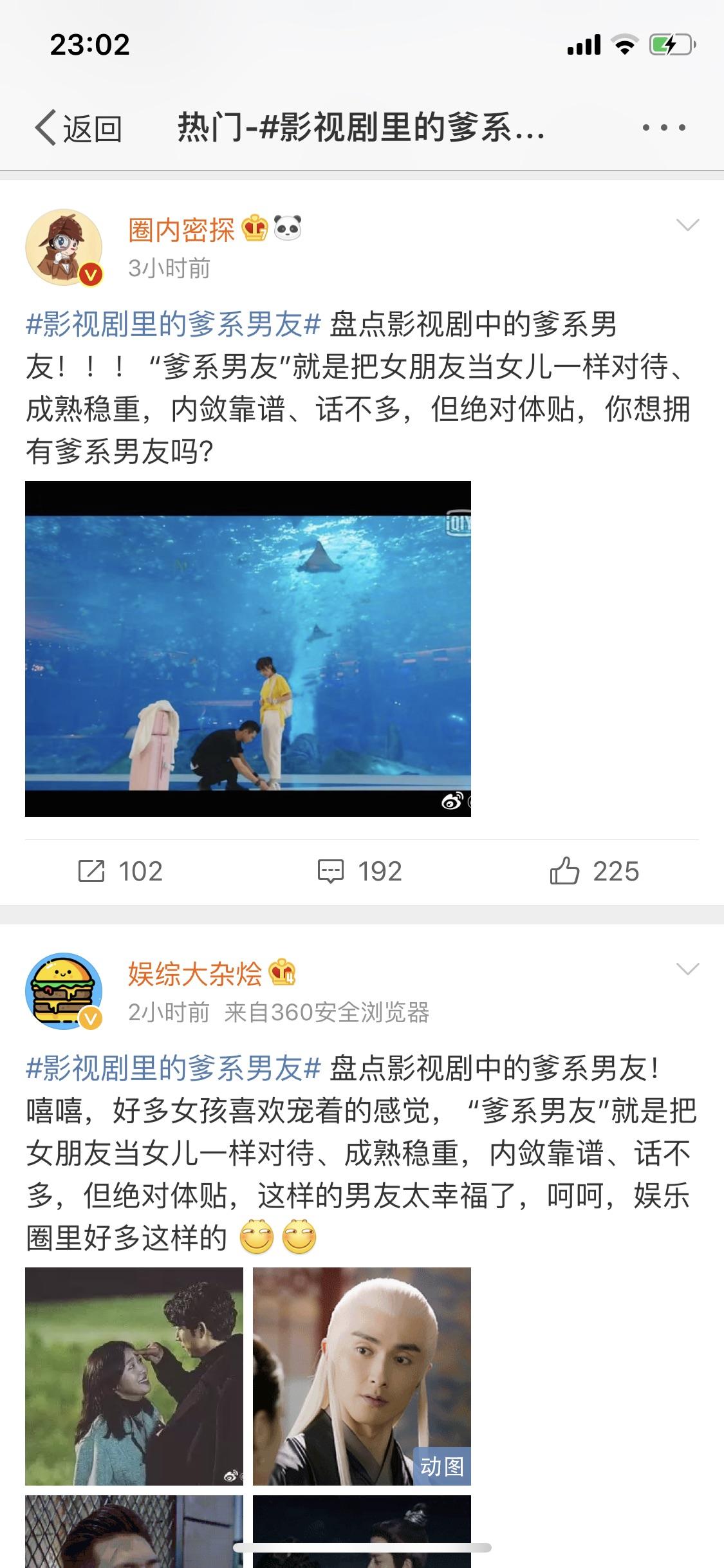Go back using the 返回 button
Screen dimensions: 724x1568
point(79,128)
